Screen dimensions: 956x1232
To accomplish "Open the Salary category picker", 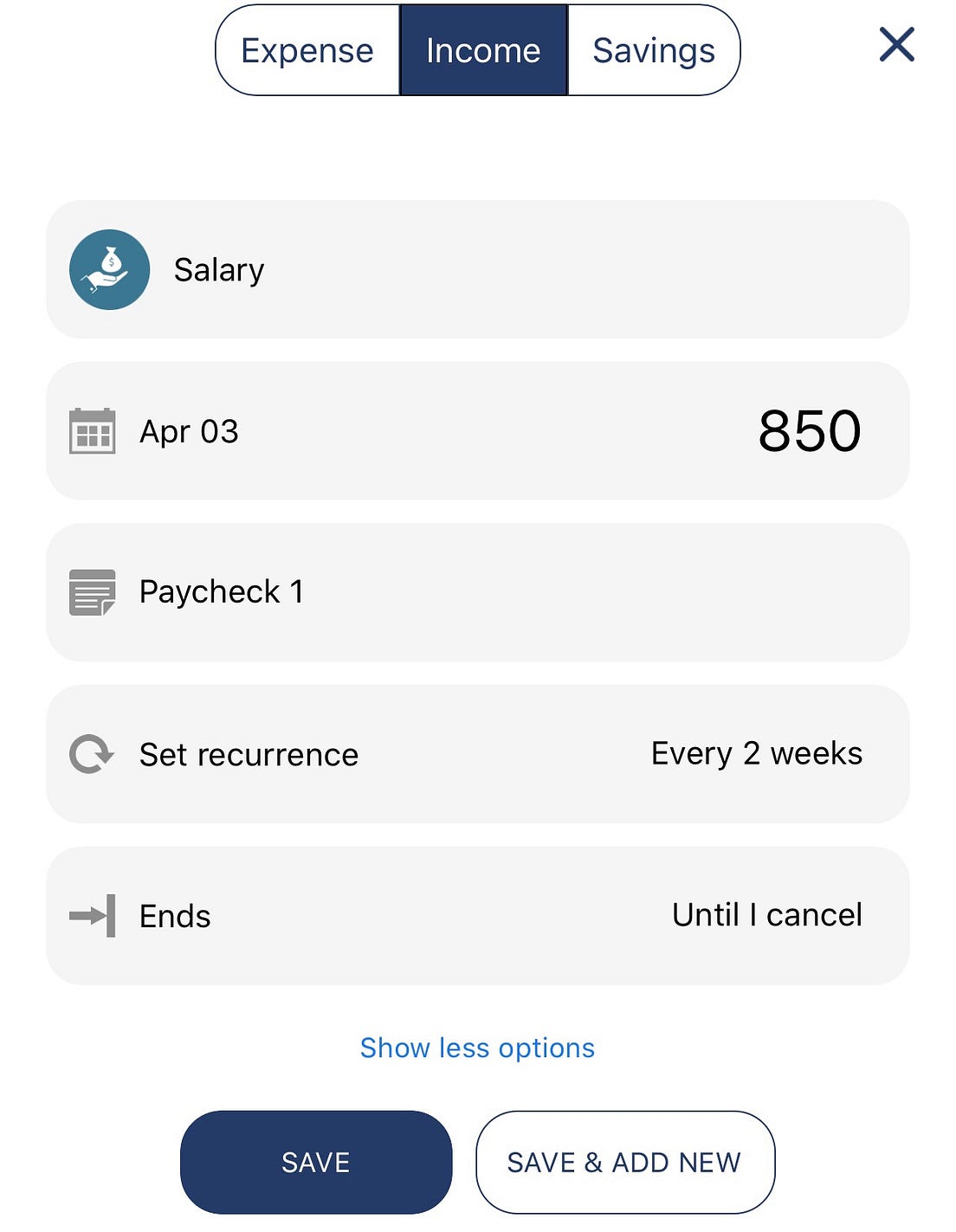I will 219,269.
